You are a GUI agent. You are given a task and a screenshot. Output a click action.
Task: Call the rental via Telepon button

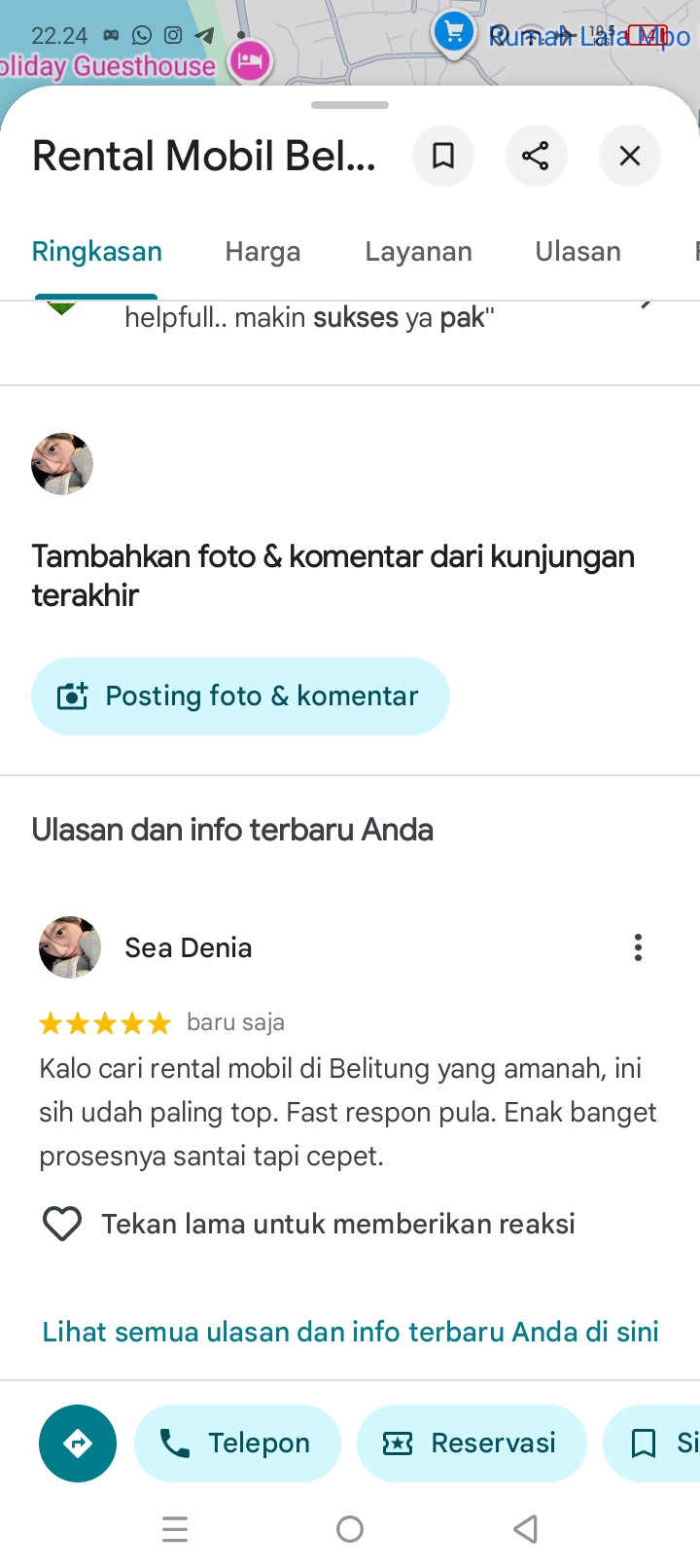238,1443
